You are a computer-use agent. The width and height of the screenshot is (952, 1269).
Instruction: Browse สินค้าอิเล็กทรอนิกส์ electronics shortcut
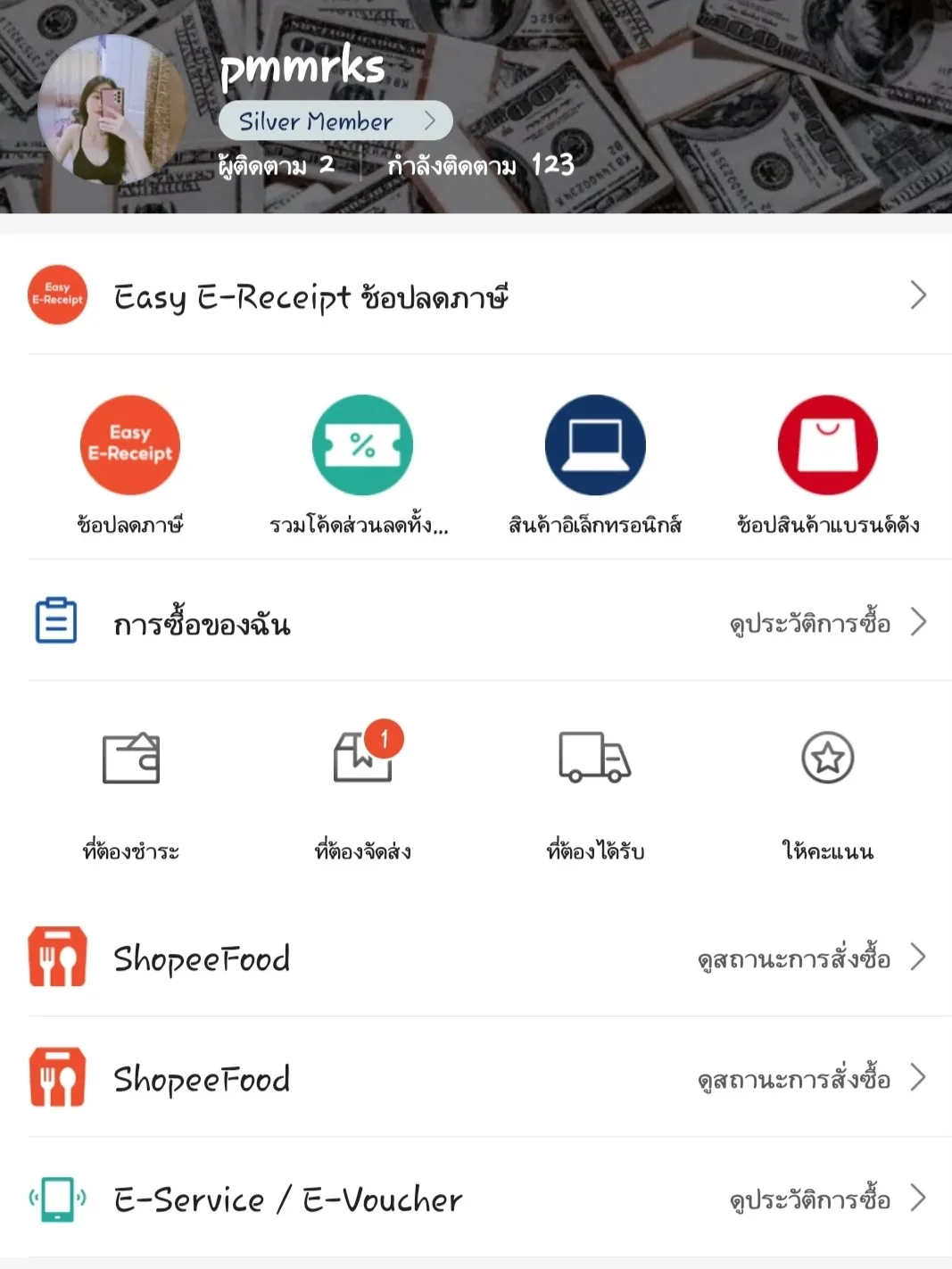tap(595, 445)
